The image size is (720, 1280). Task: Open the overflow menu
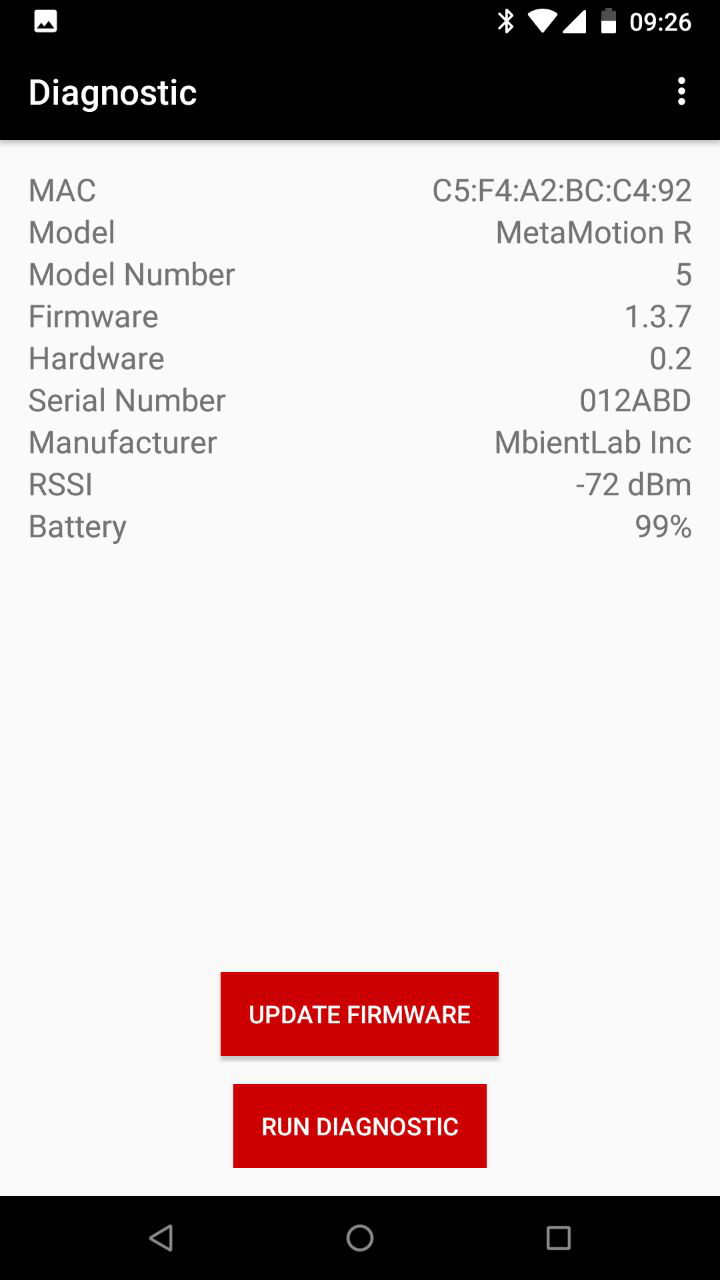tap(681, 92)
